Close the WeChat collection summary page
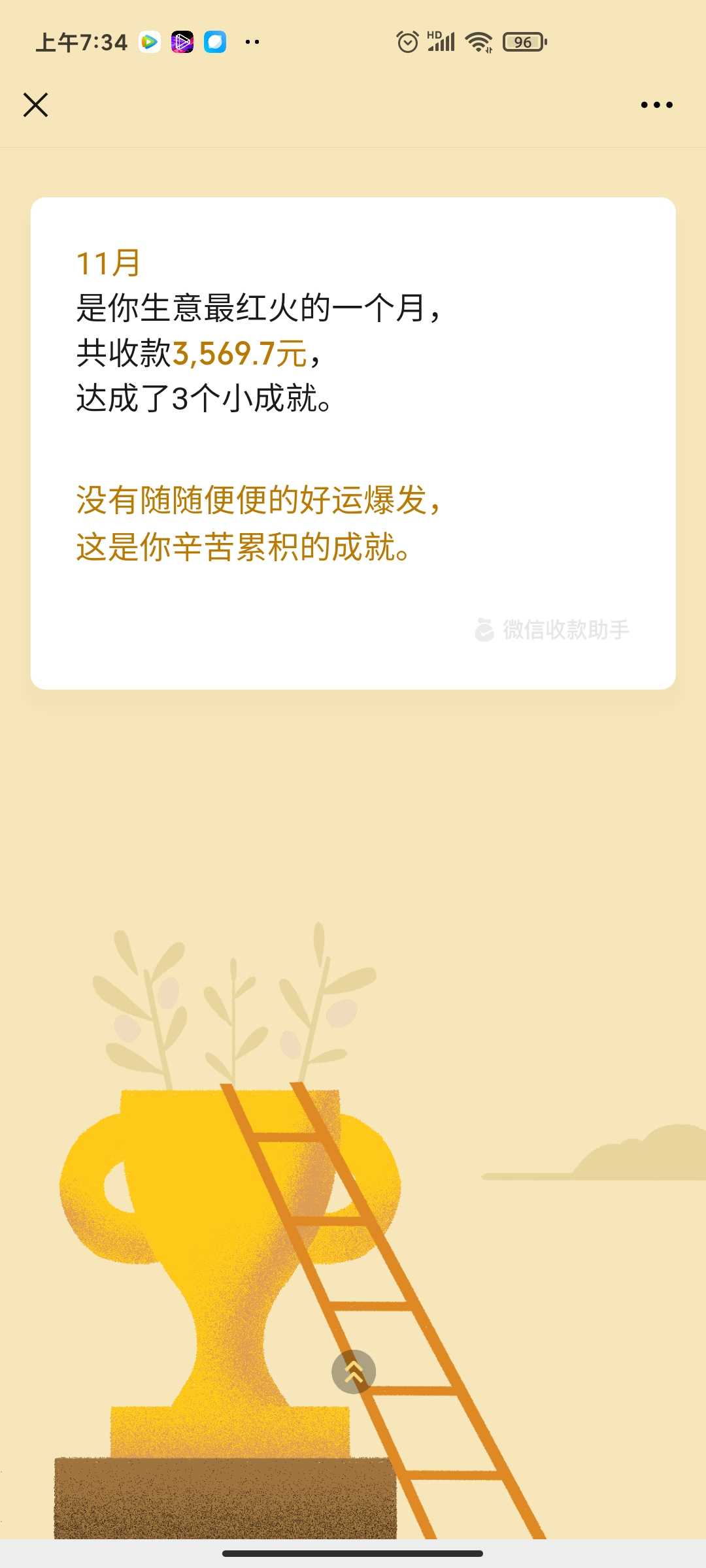Screen dimensions: 706x1568 tap(35, 105)
